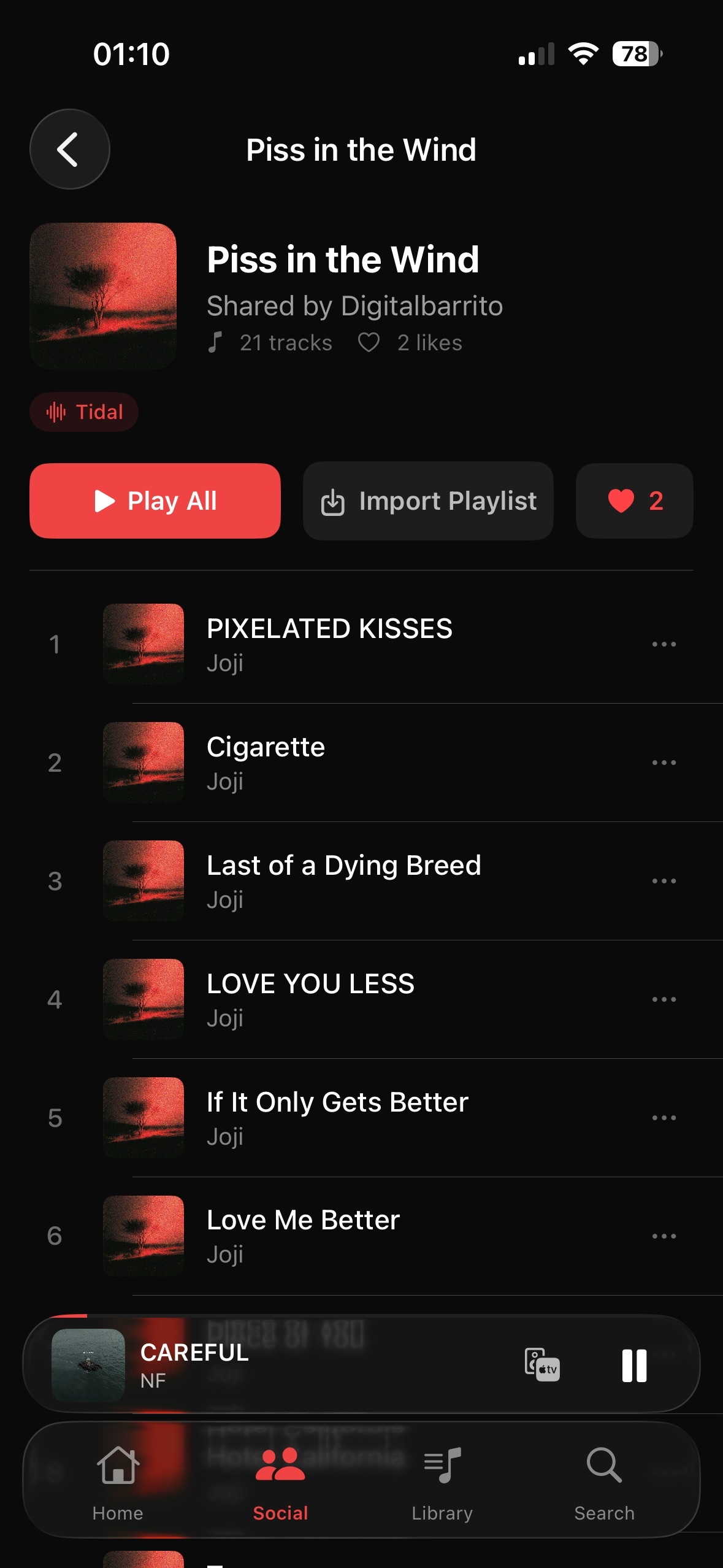Pause the currently playing song CAREFUL

coord(634,1366)
